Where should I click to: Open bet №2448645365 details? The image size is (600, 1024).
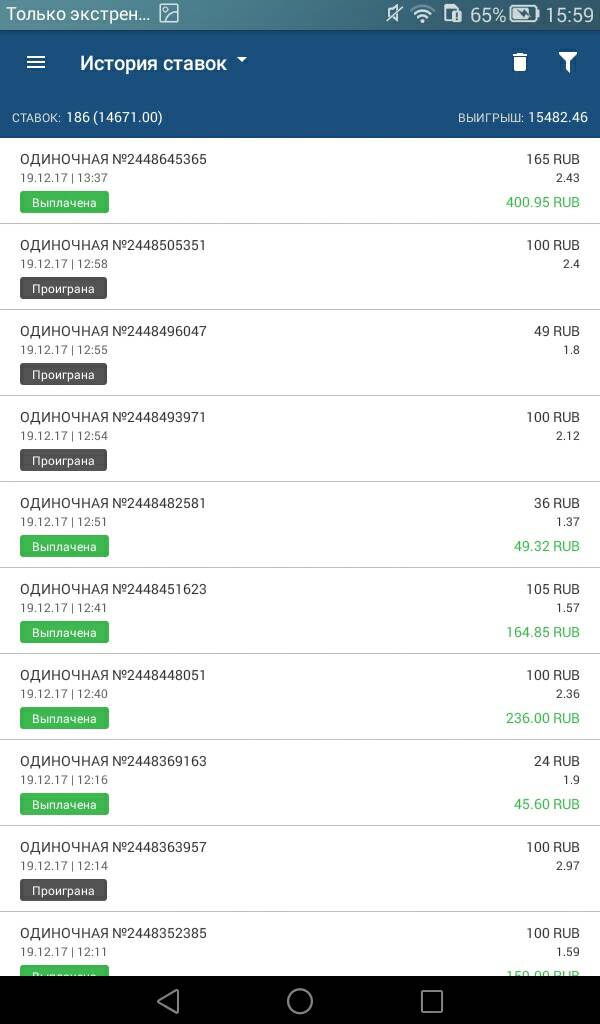point(300,180)
